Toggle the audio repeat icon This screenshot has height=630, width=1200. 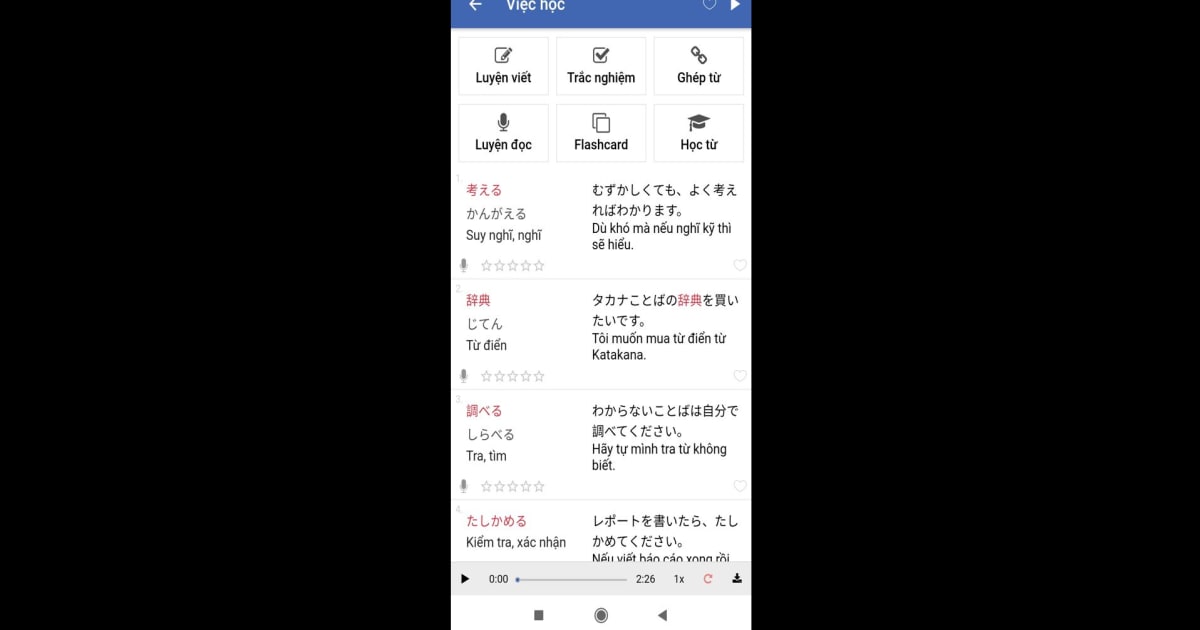point(708,579)
